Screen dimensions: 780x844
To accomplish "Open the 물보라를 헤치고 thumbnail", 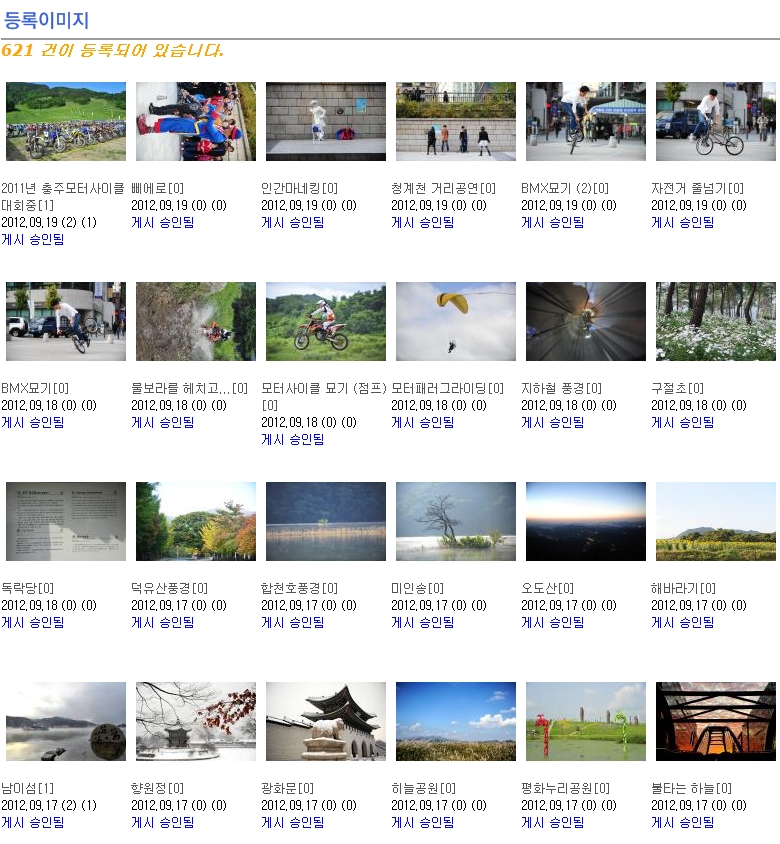I will (196, 321).
